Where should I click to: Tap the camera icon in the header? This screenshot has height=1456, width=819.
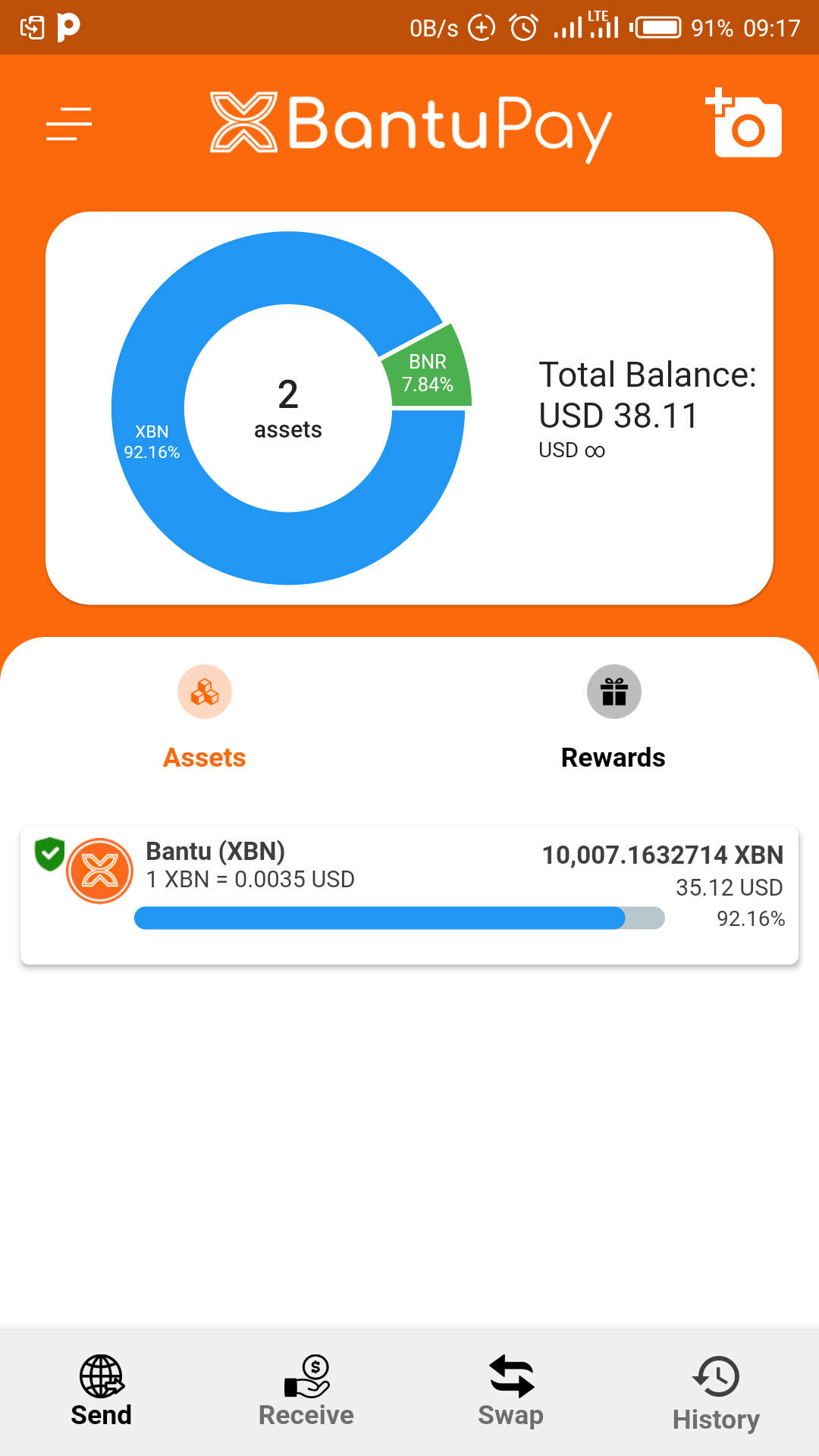click(743, 123)
